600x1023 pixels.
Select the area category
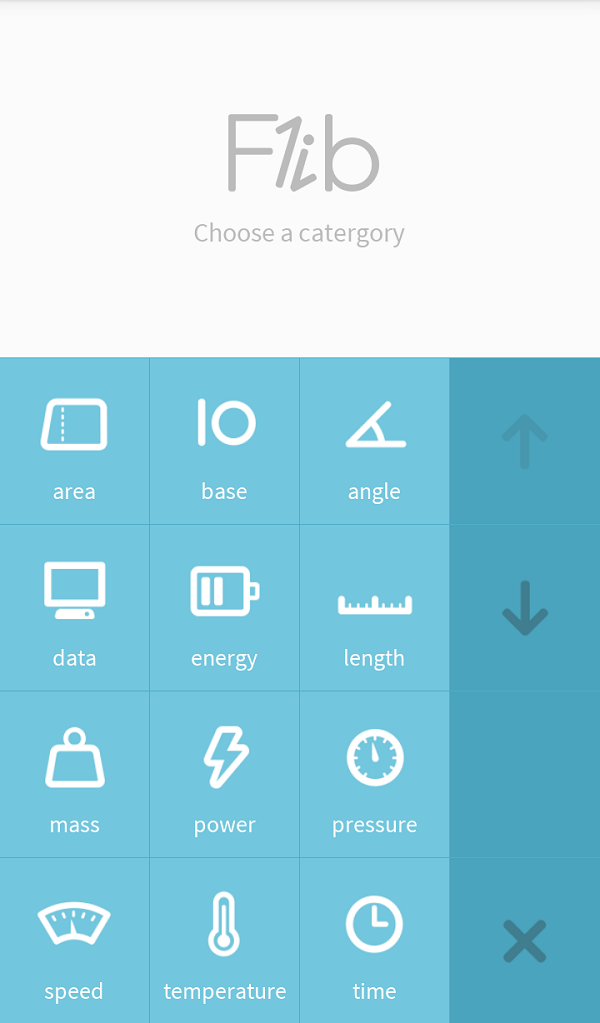[x=74, y=441]
